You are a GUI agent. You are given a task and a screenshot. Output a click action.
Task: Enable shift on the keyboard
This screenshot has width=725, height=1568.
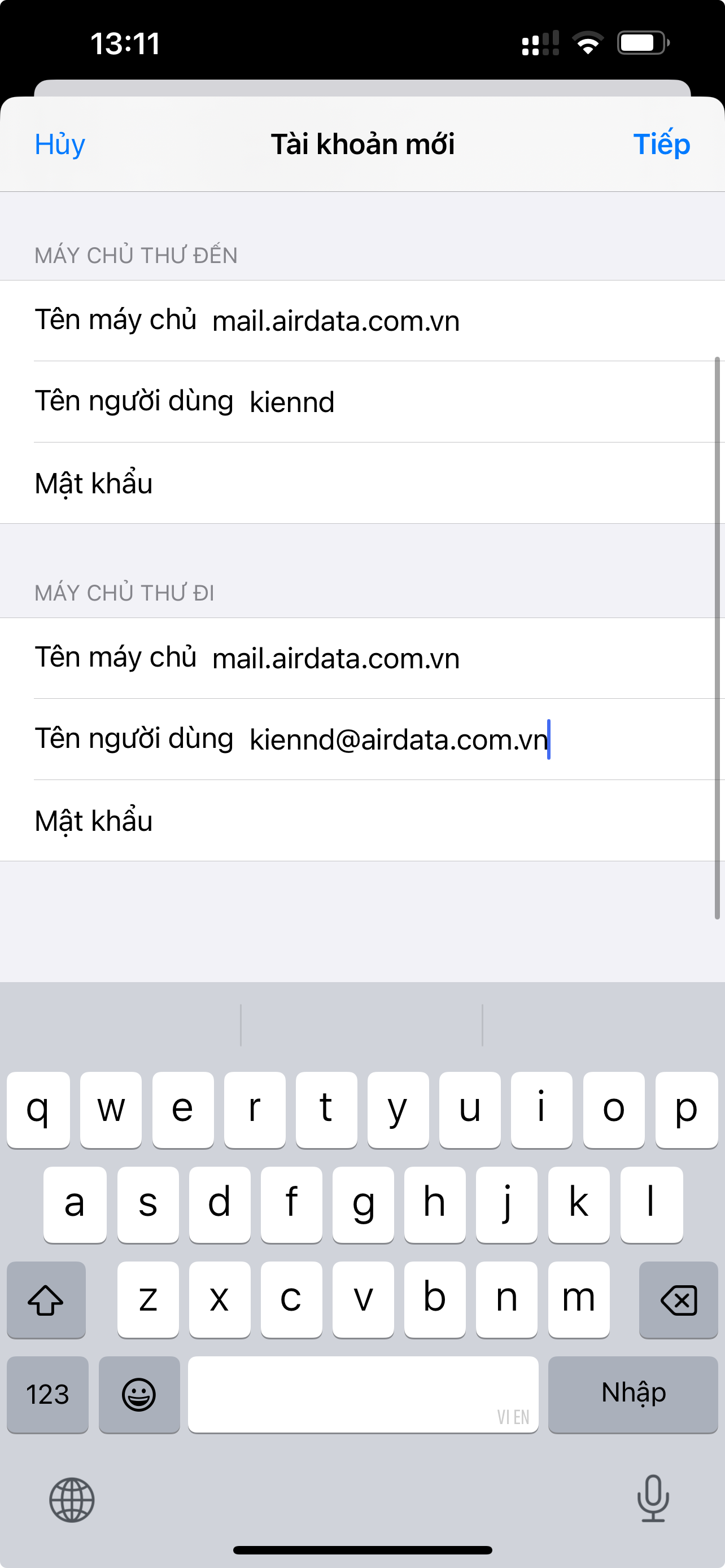point(46,1299)
